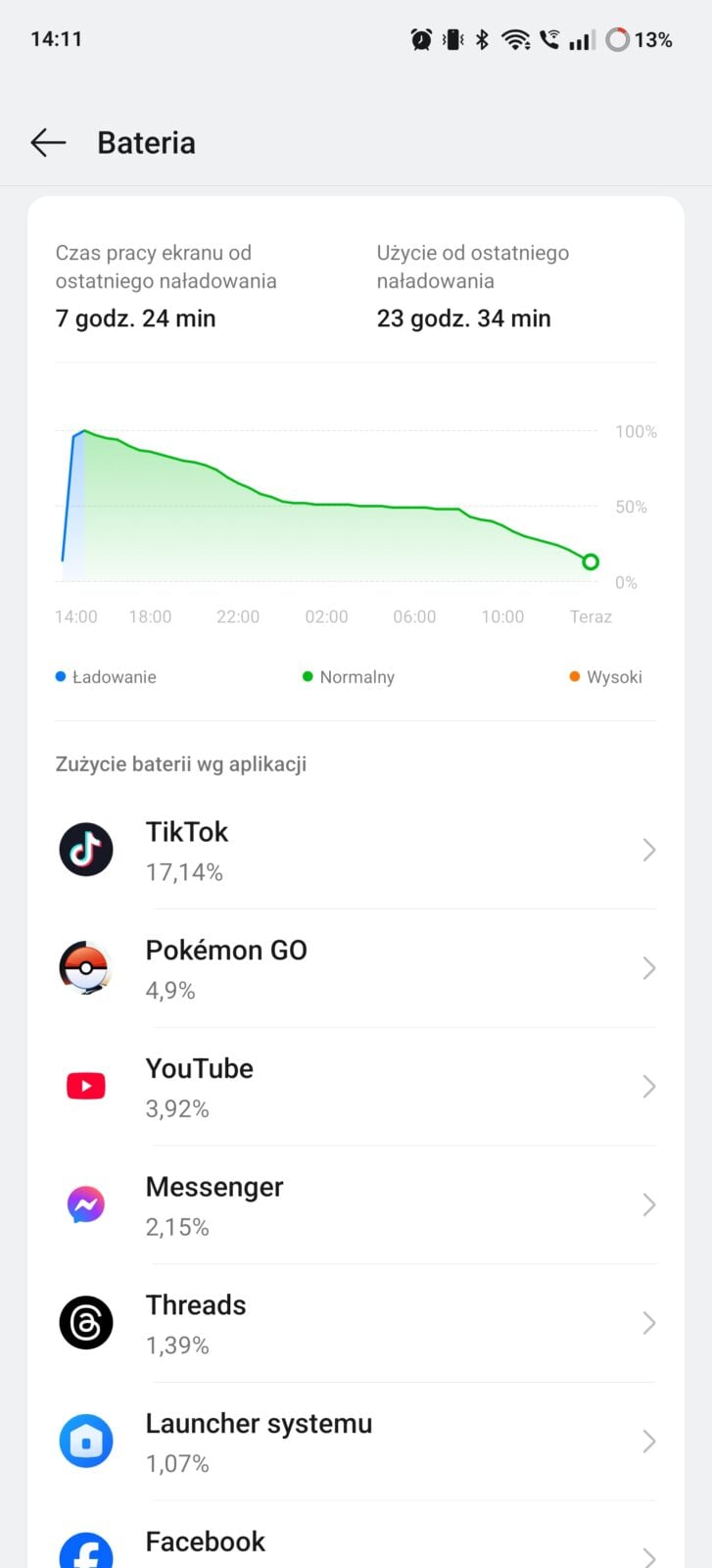View Pokémon GO battery usage
Screen dimensions: 712x1568
coord(355,968)
